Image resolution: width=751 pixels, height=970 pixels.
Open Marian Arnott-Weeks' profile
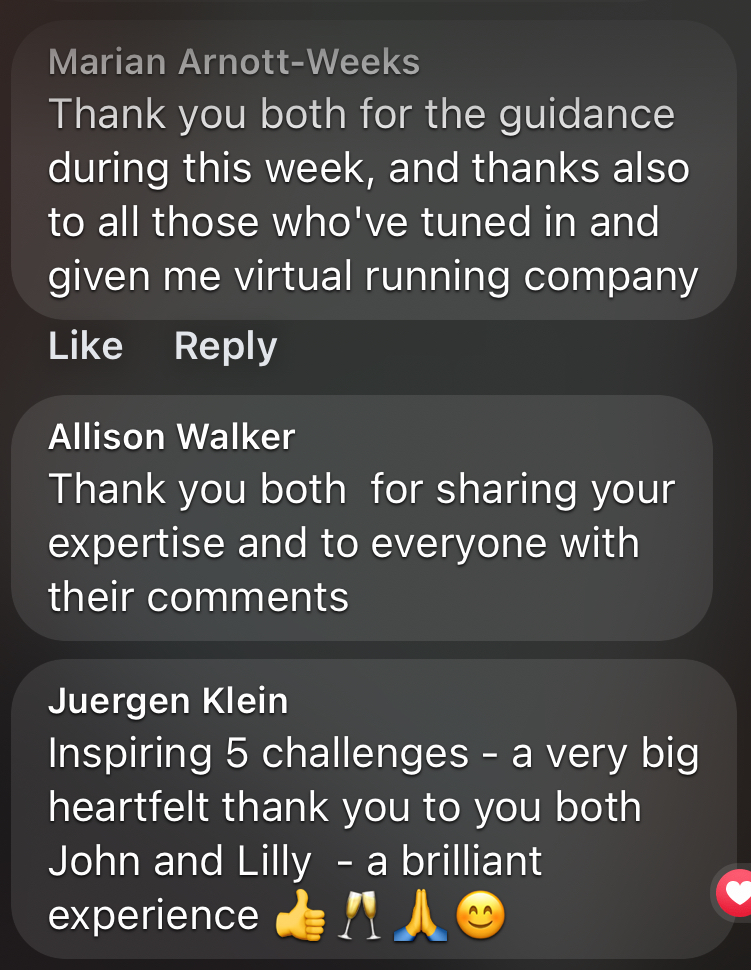click(233, 63)
